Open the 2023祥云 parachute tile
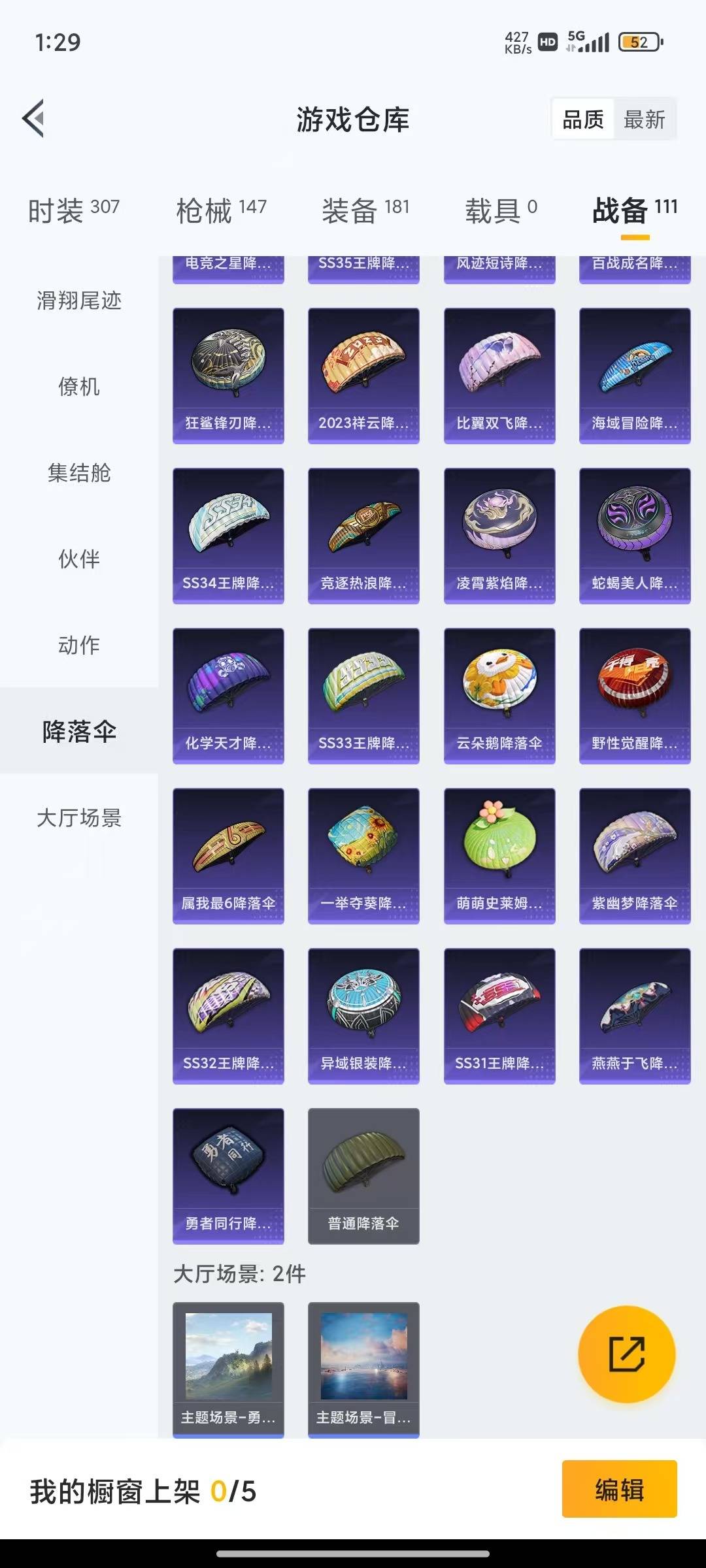 [363, 376]
